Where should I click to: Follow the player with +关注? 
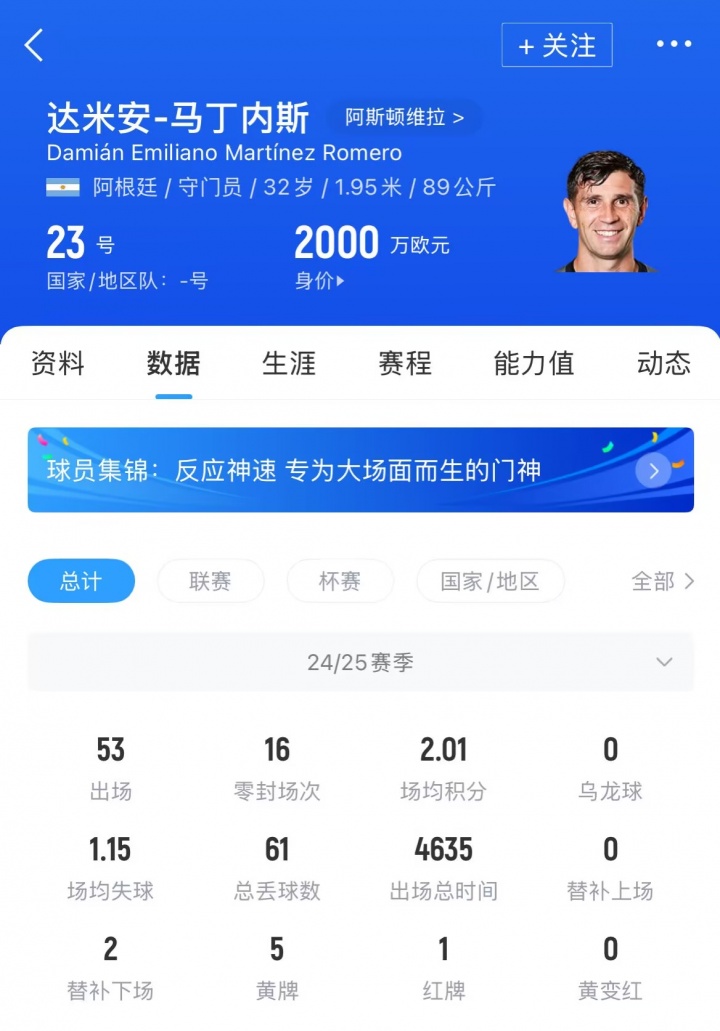pyautogui.click(x=557, y=45)
